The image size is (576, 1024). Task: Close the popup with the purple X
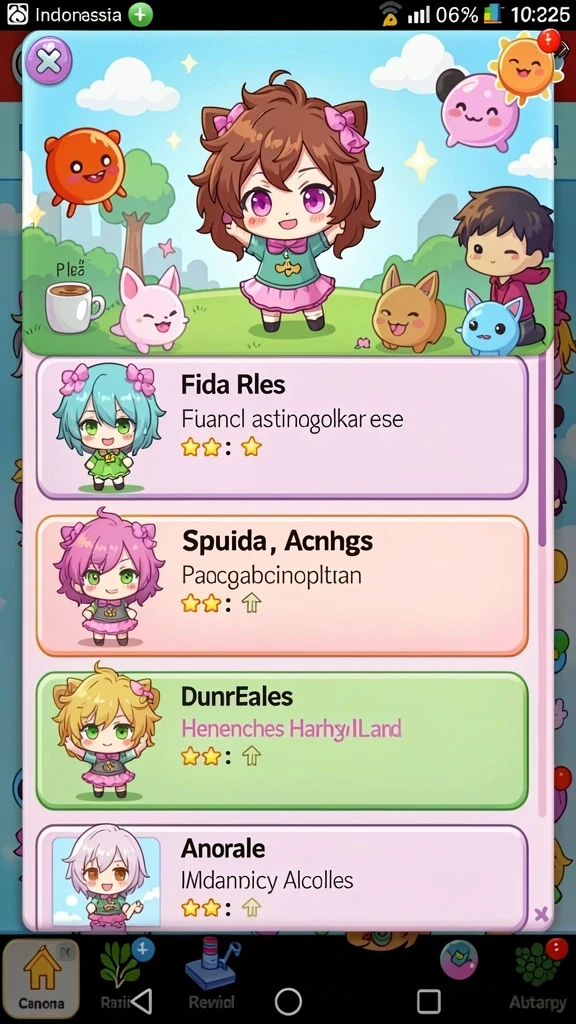point(48,61)
